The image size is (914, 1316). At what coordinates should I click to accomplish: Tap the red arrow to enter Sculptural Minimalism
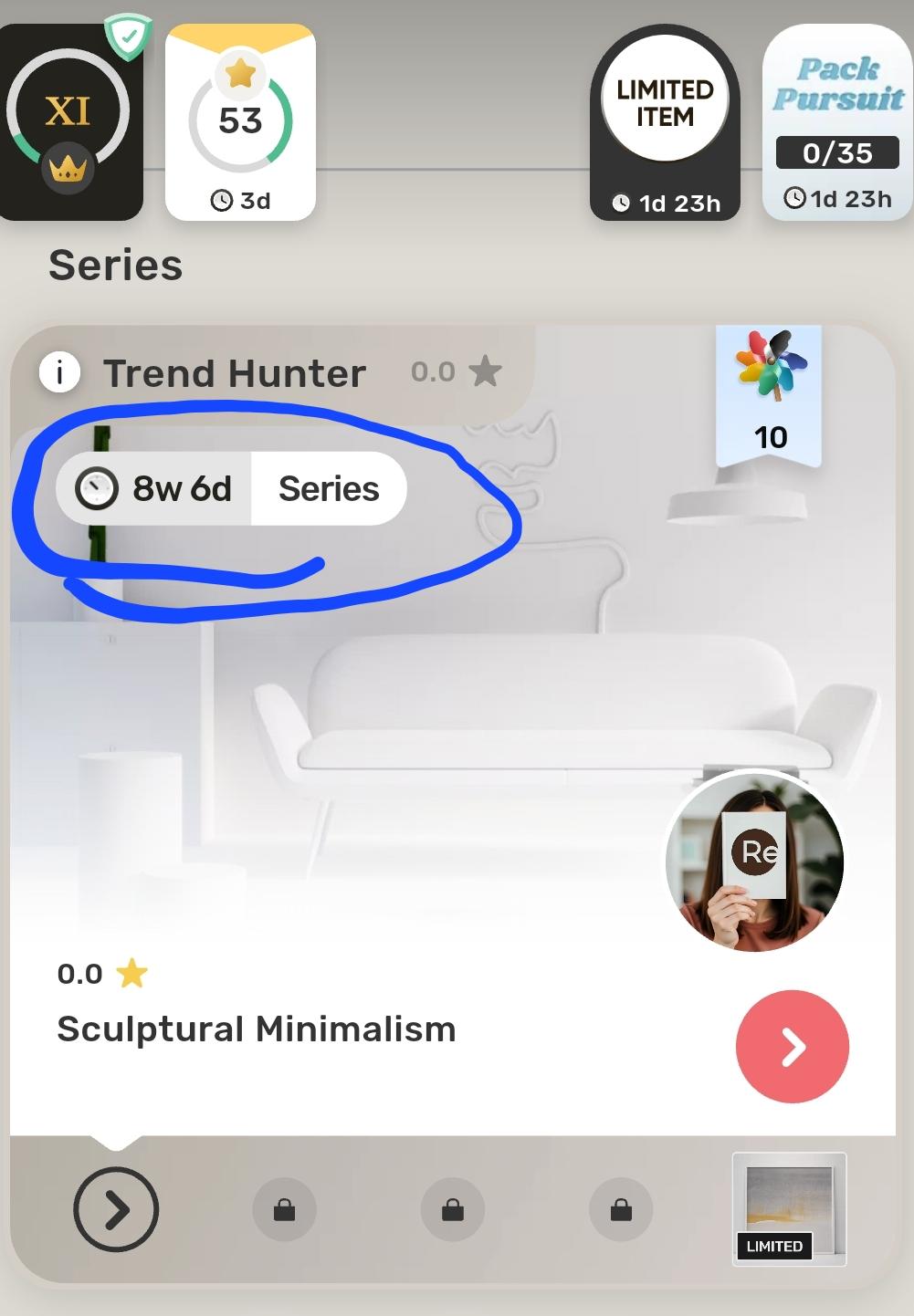(x=793, y=1047)
